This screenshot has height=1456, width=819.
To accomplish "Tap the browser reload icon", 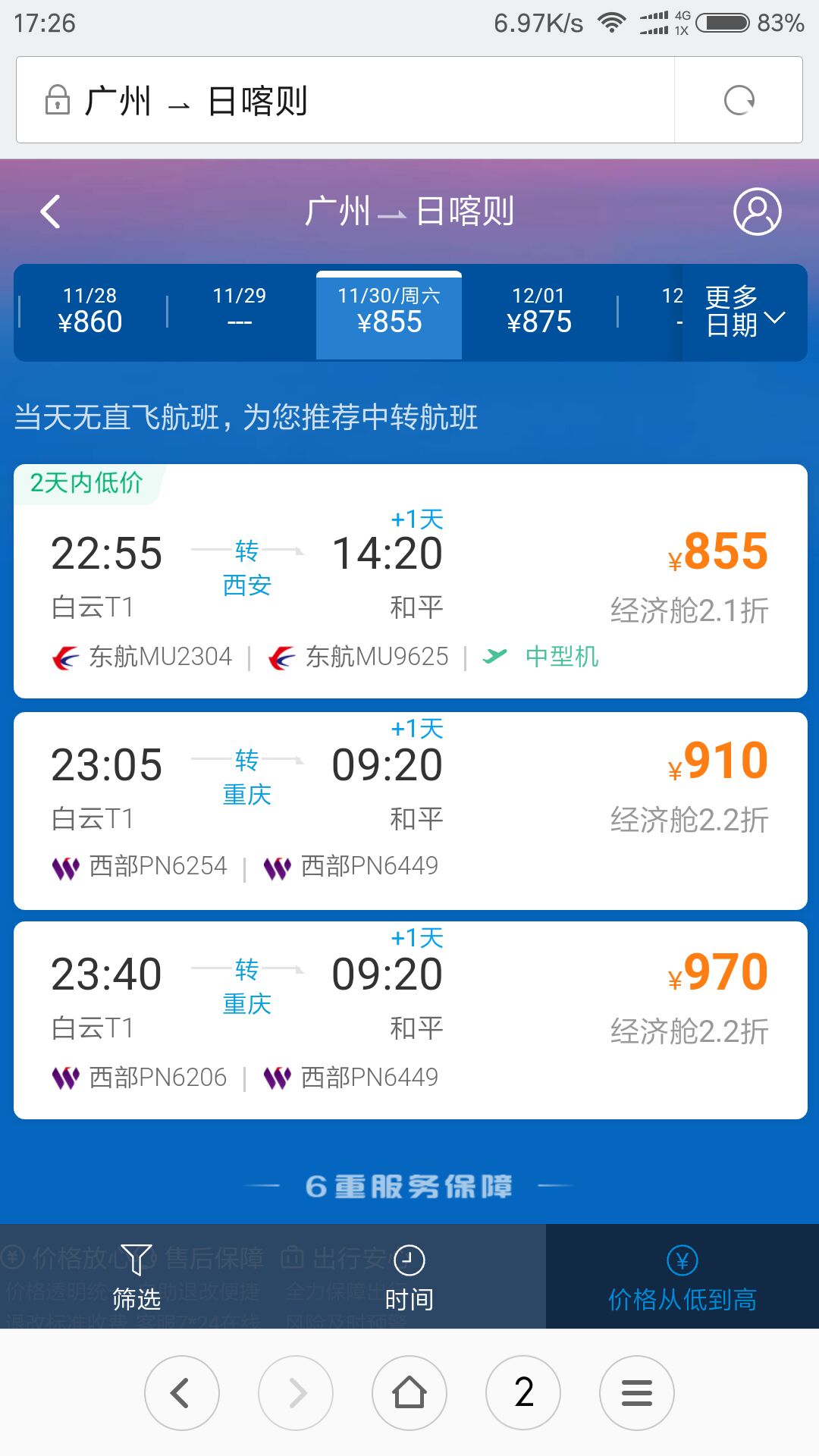I will (x=739, y=100).
